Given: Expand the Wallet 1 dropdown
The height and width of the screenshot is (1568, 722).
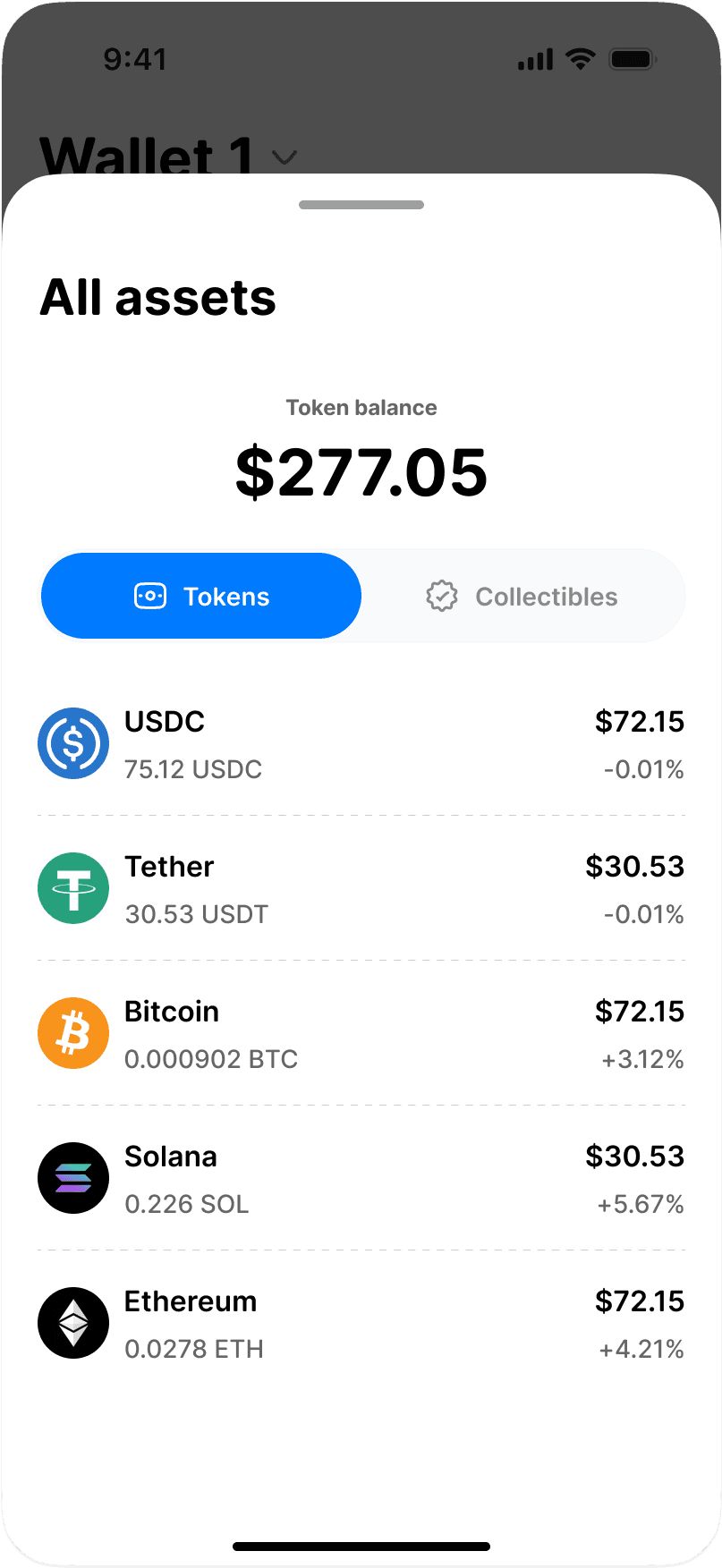Looking at the screenshot, I should [x=283, y=158].
